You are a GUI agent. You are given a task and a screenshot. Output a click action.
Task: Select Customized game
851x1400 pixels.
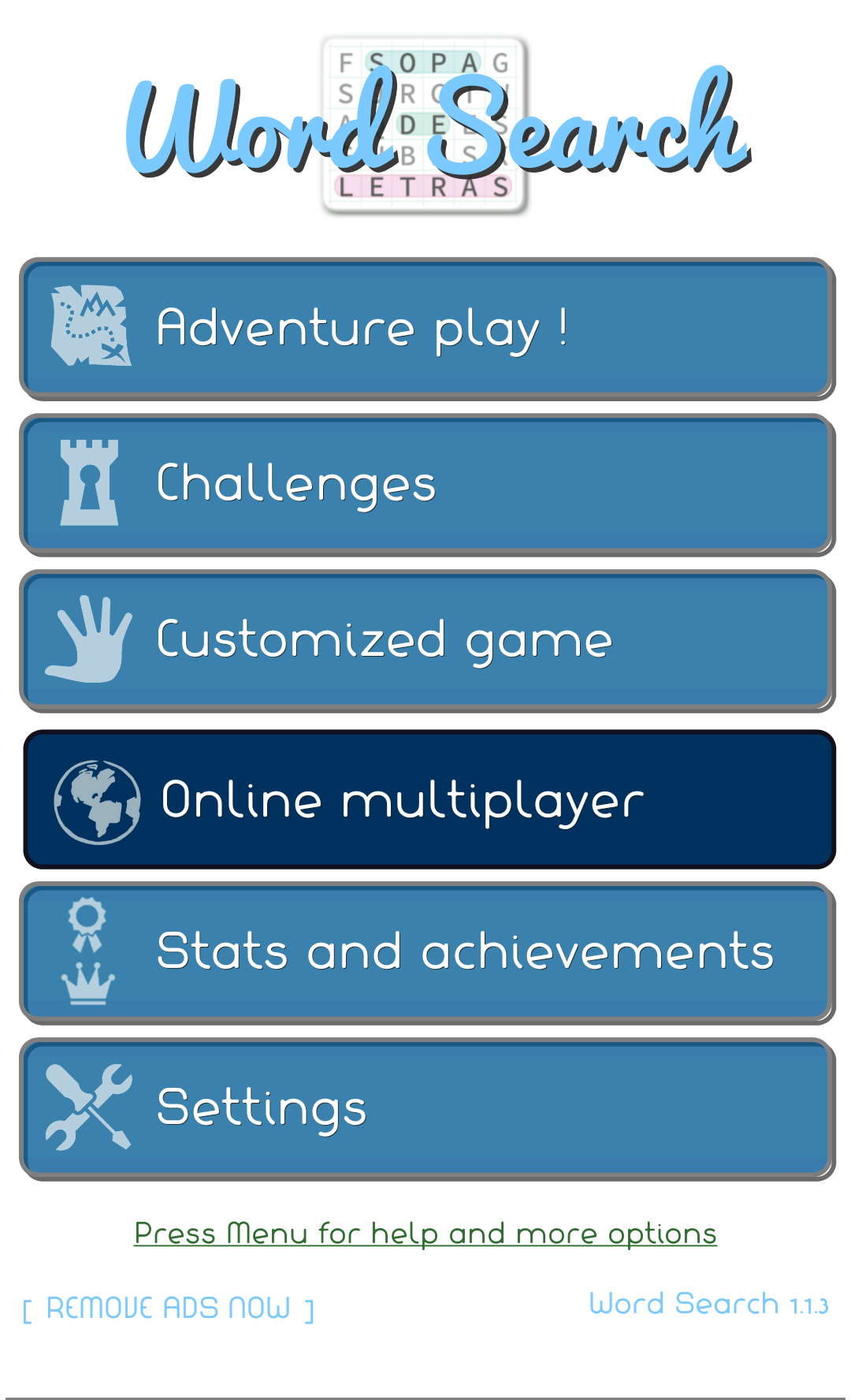tap(425, 640)
